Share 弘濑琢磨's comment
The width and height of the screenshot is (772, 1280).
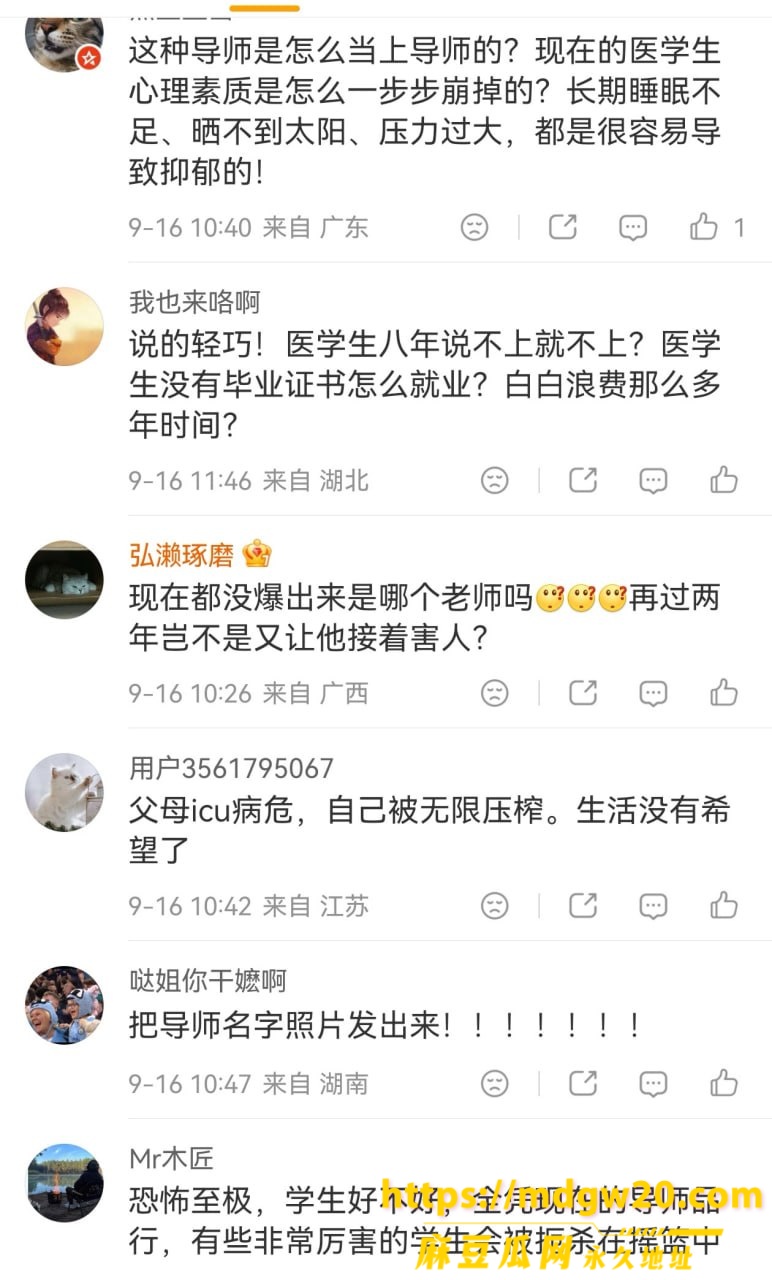(x=583, y=692)
